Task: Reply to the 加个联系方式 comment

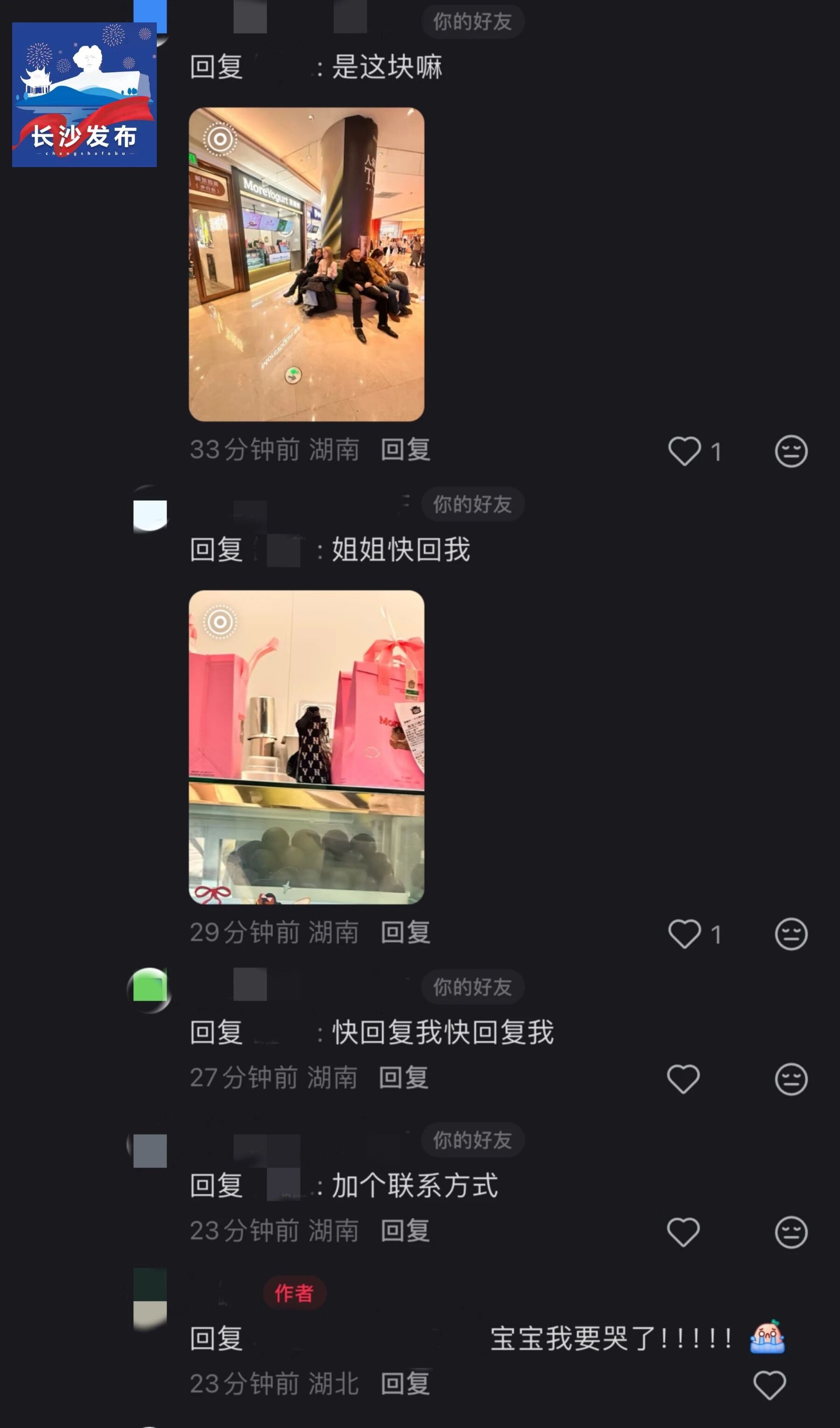Action: (405, 1231)
